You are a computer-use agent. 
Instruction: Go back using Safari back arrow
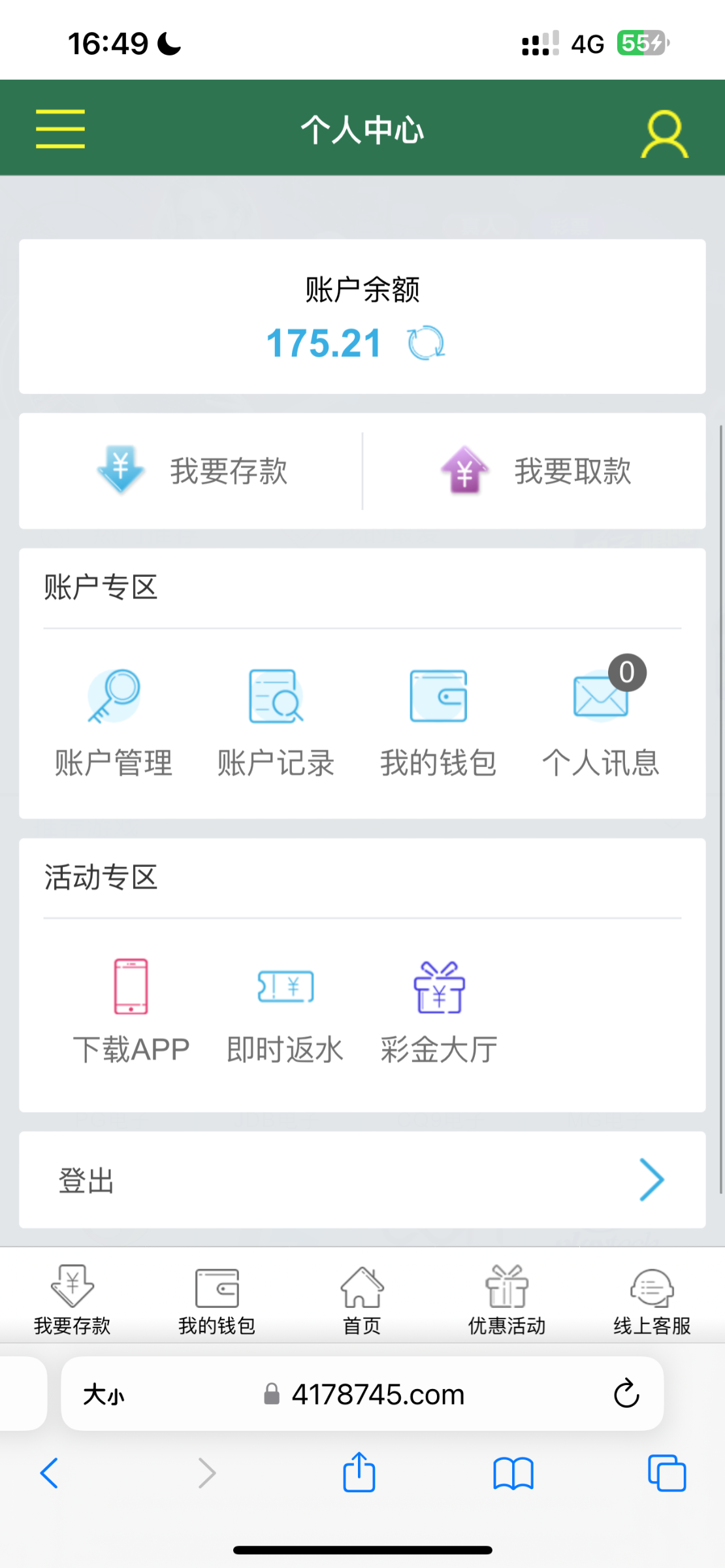[50, 1473]
